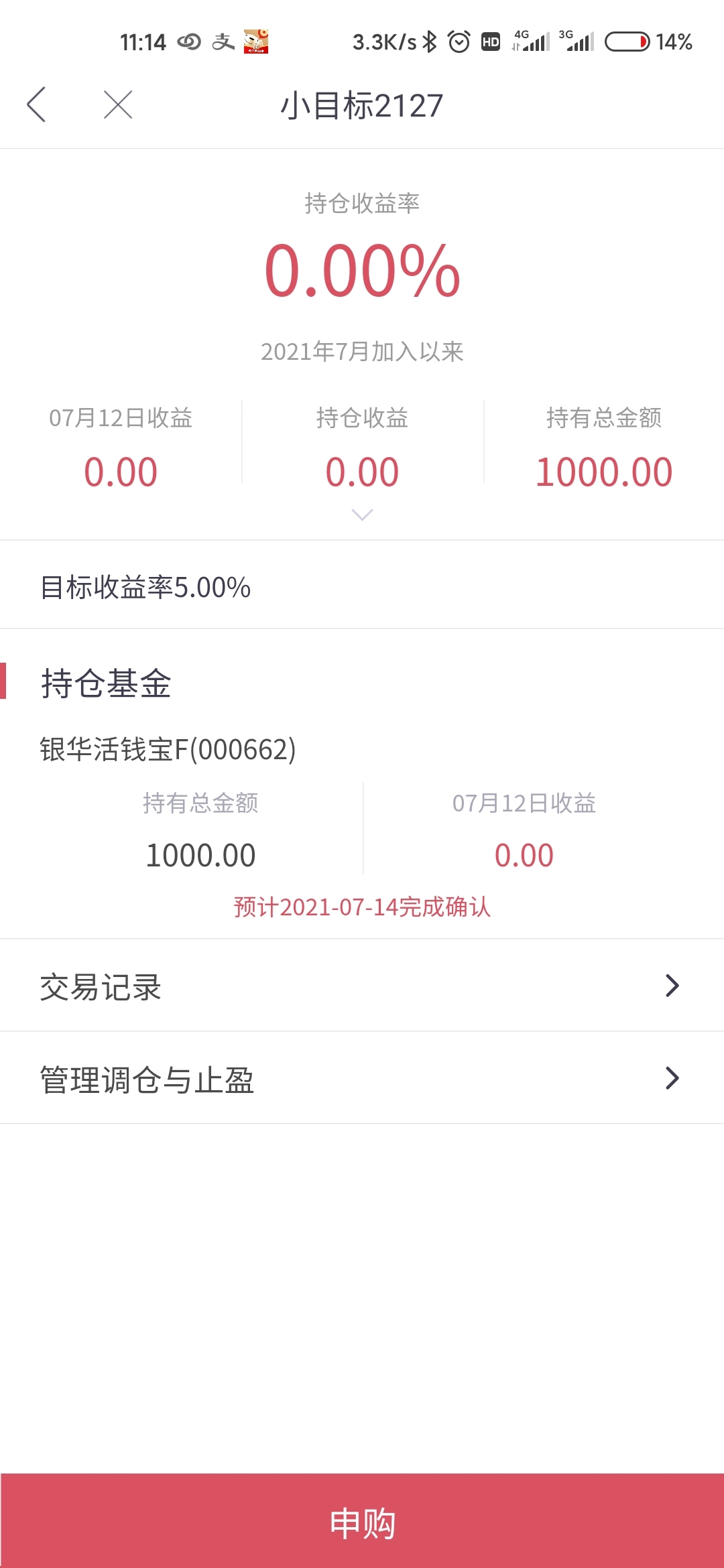The image size is (724, 1568).
Task: Open 管理调仓与止盈 settings
Action: (362, 1078)
